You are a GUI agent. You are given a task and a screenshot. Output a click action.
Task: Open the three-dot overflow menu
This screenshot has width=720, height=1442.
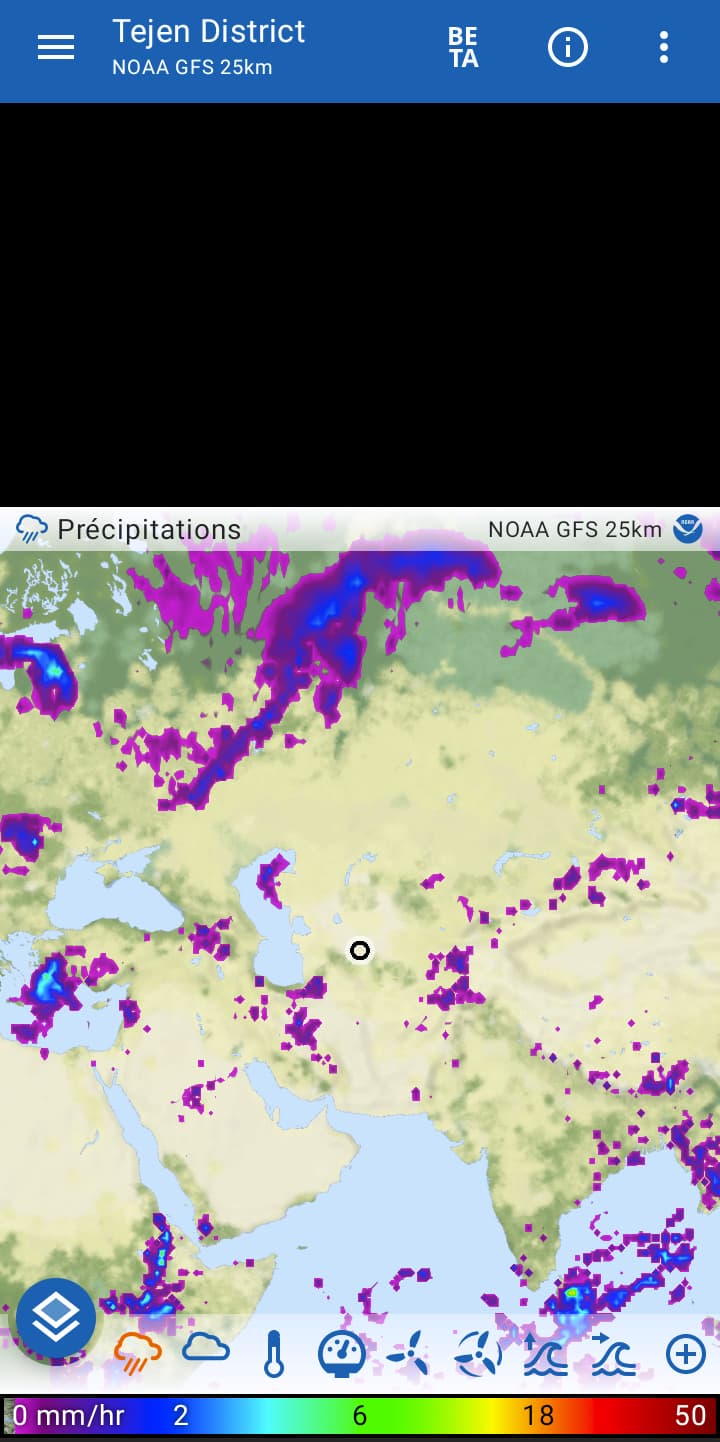coord(664,47)
